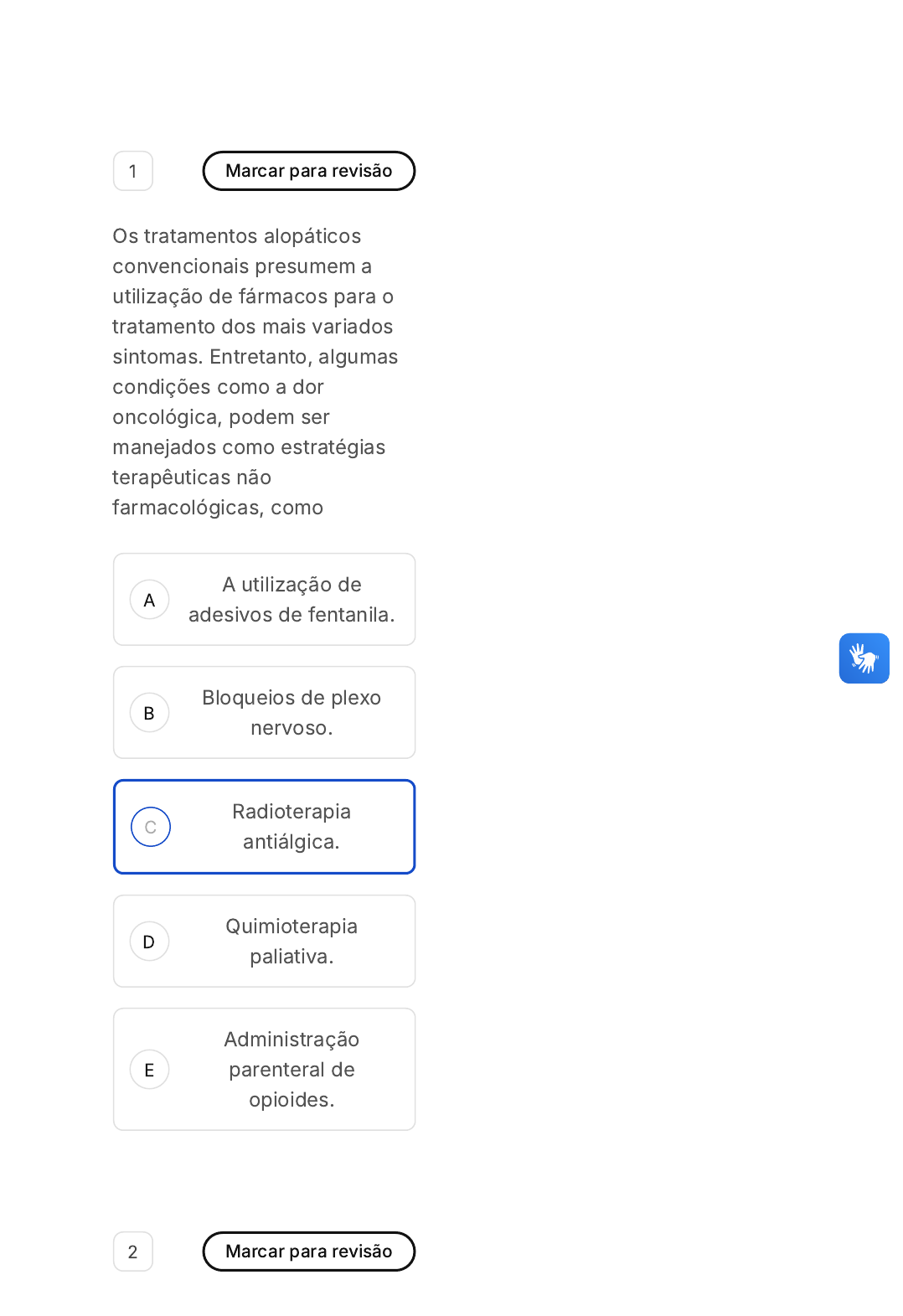Select answer A, adesivos de fentanila
Image resolution: width=903 pixels, height=1316 pixels.
[x=265, y=600]
